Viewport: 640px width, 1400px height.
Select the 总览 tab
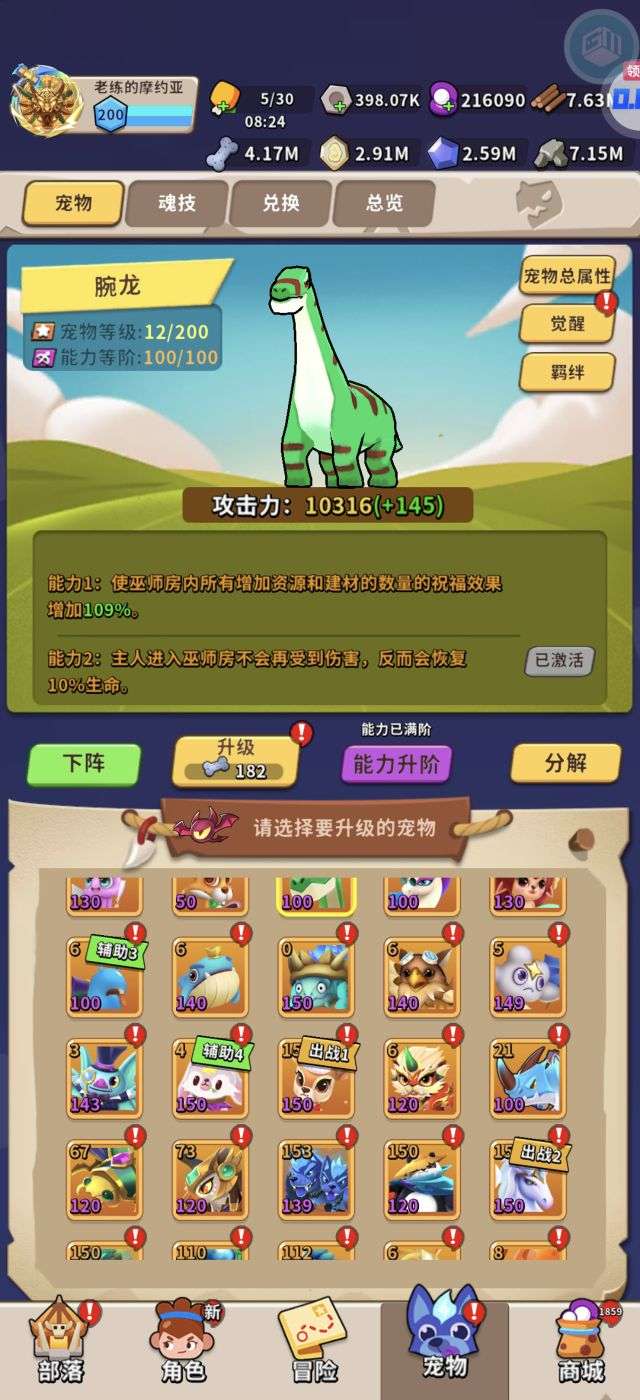pyautogui.click(x=384, y=203)
